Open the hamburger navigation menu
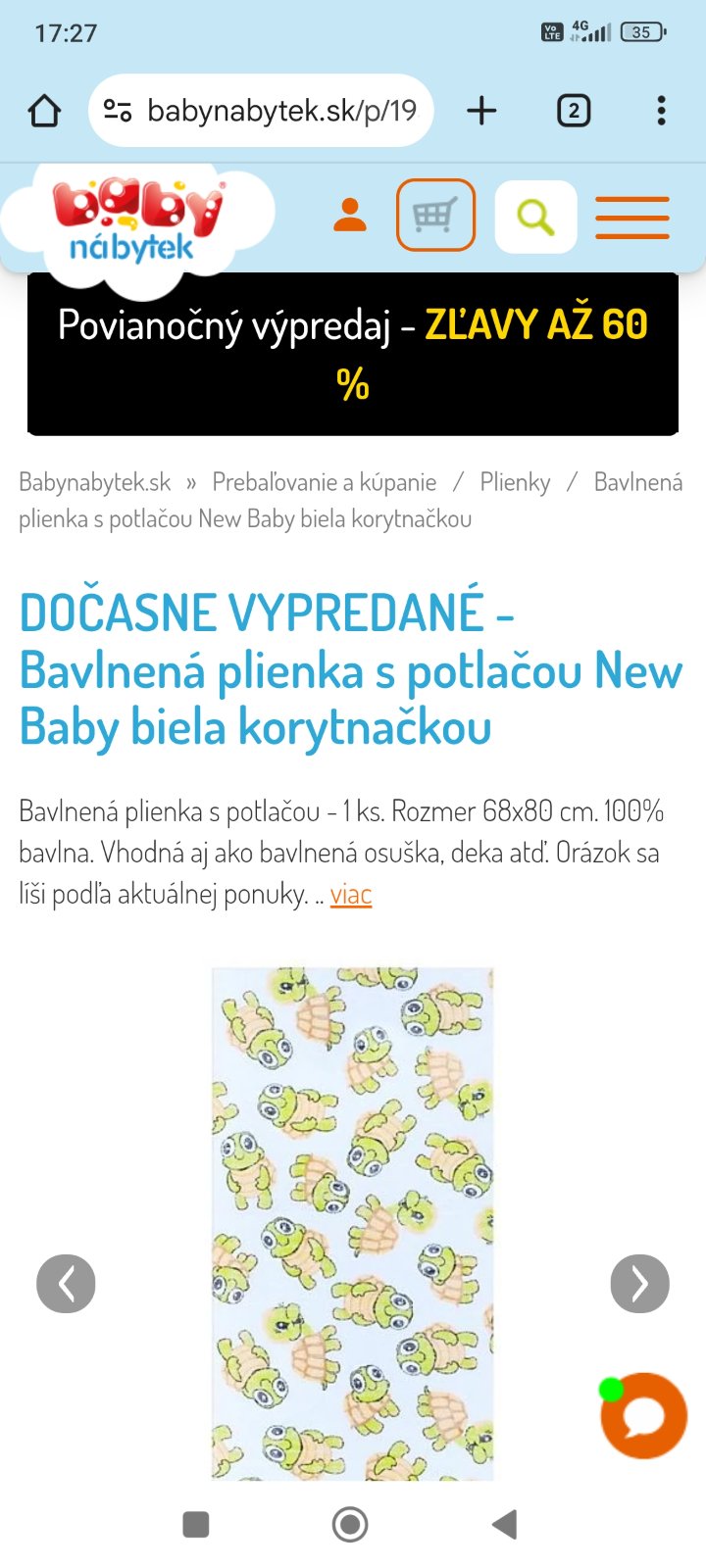 [632, 217]
